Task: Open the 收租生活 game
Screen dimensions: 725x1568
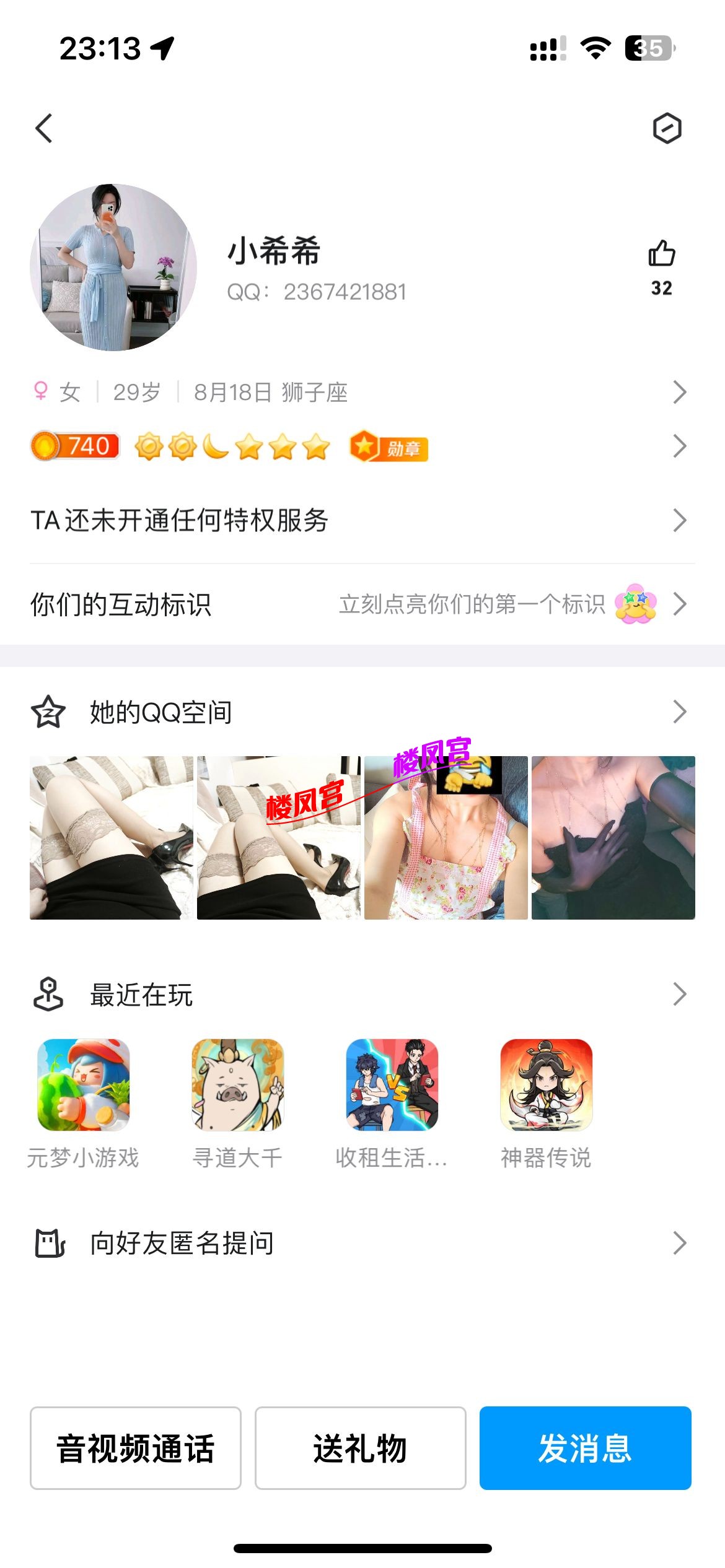Action: [392, 1085]
